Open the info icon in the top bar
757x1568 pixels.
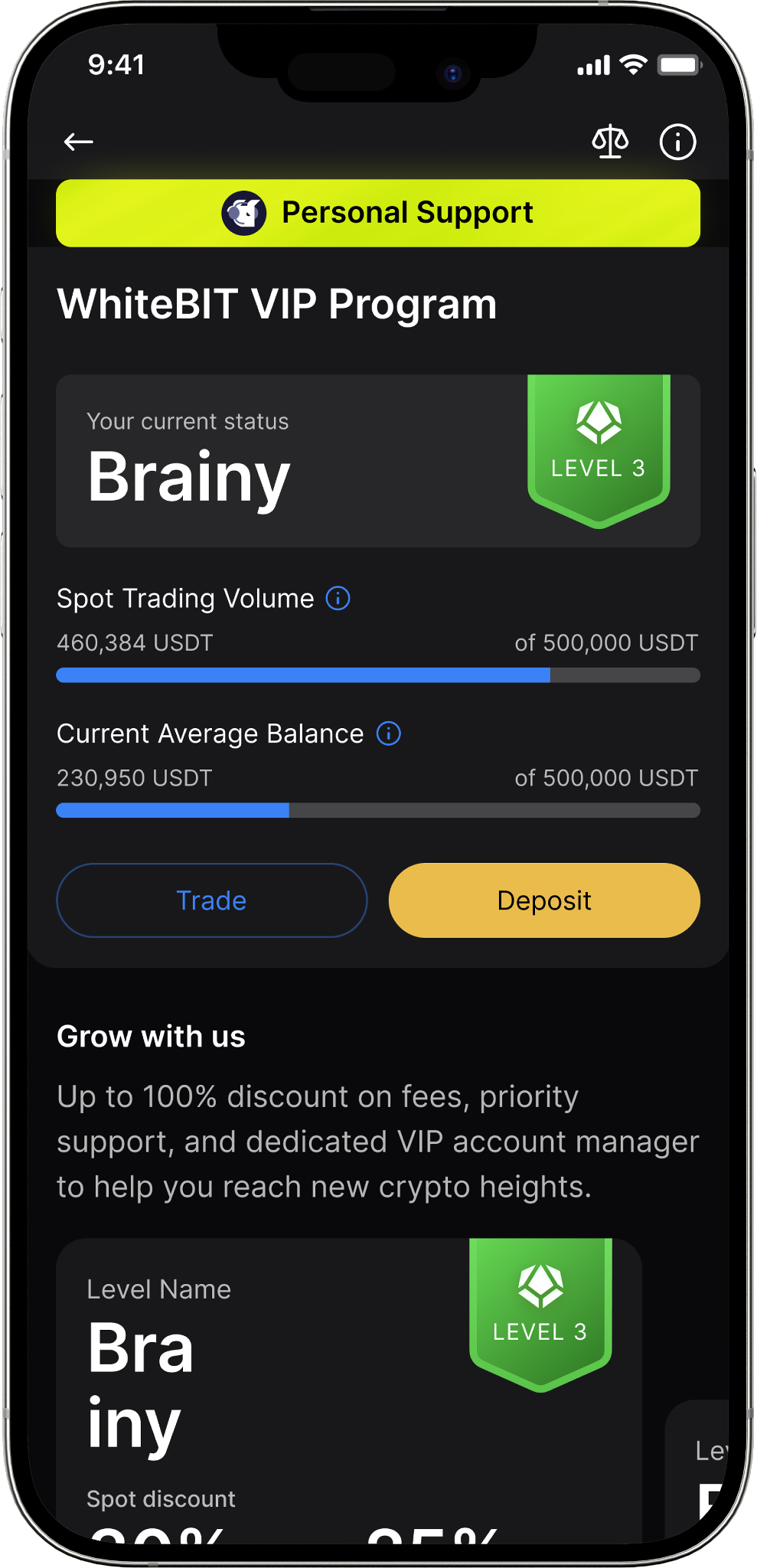tap(677, 142)
